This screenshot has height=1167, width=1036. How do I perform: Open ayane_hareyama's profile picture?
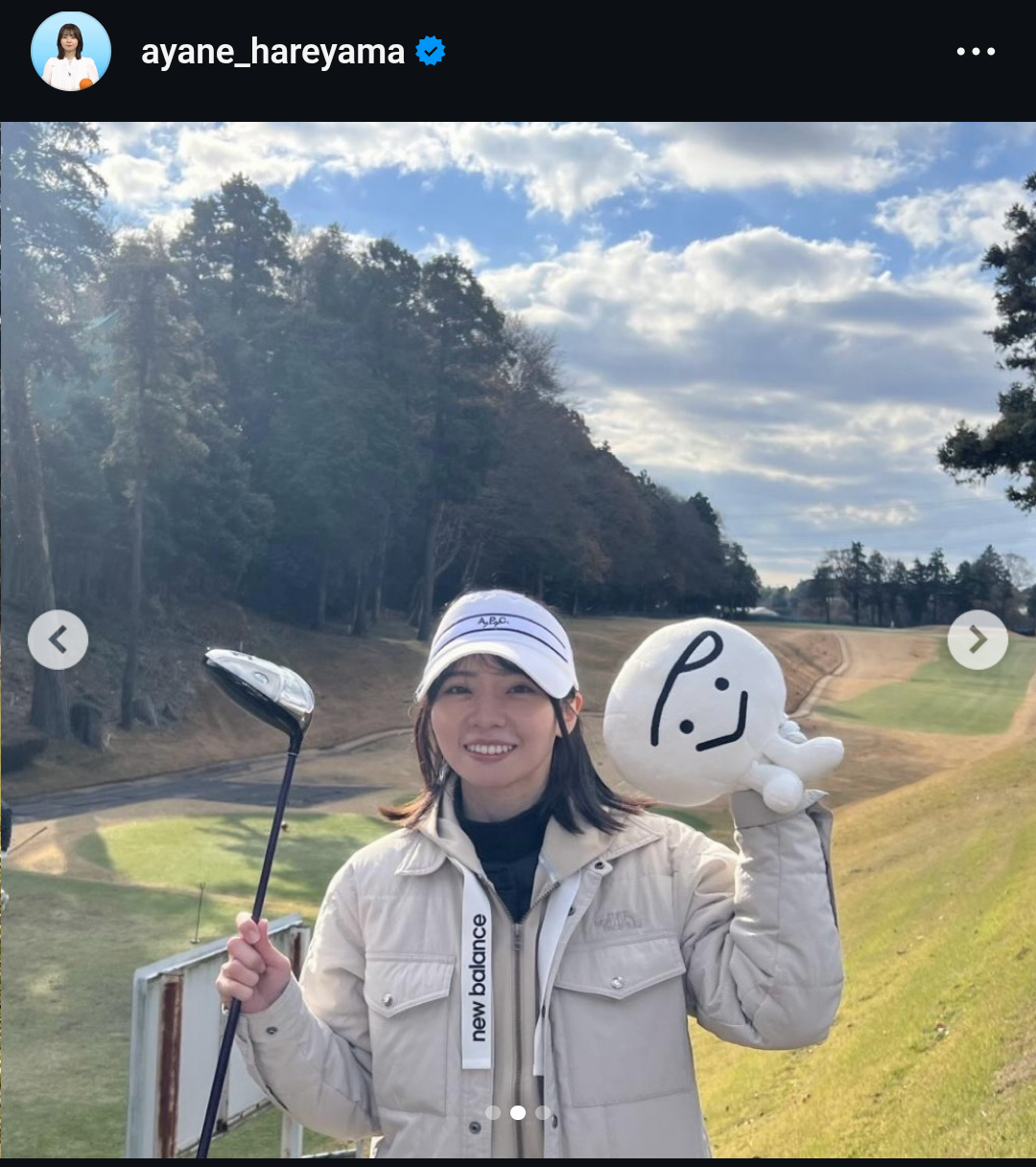(x=70, y=52)
